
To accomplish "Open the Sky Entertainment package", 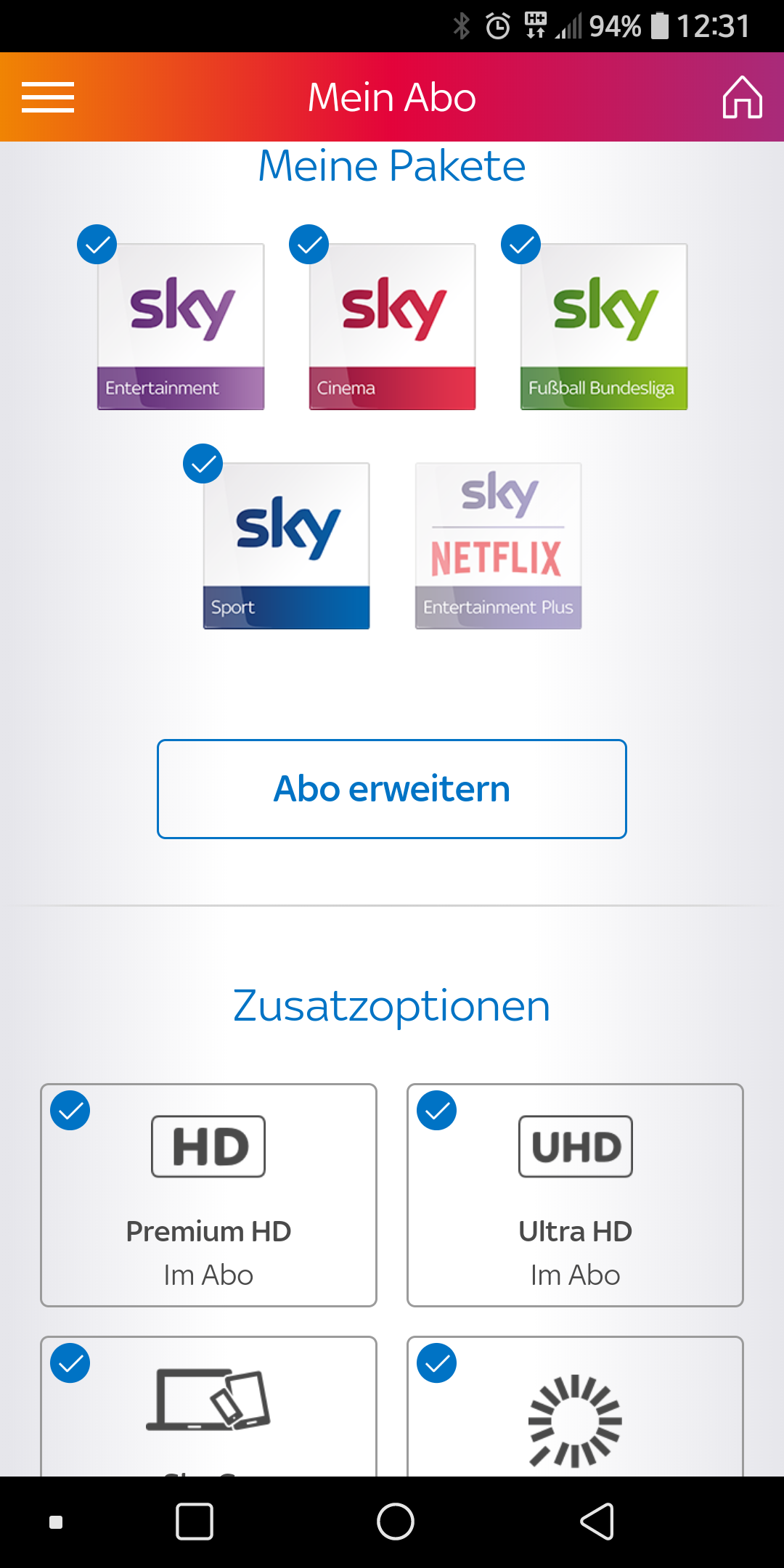I will point(181,327).
